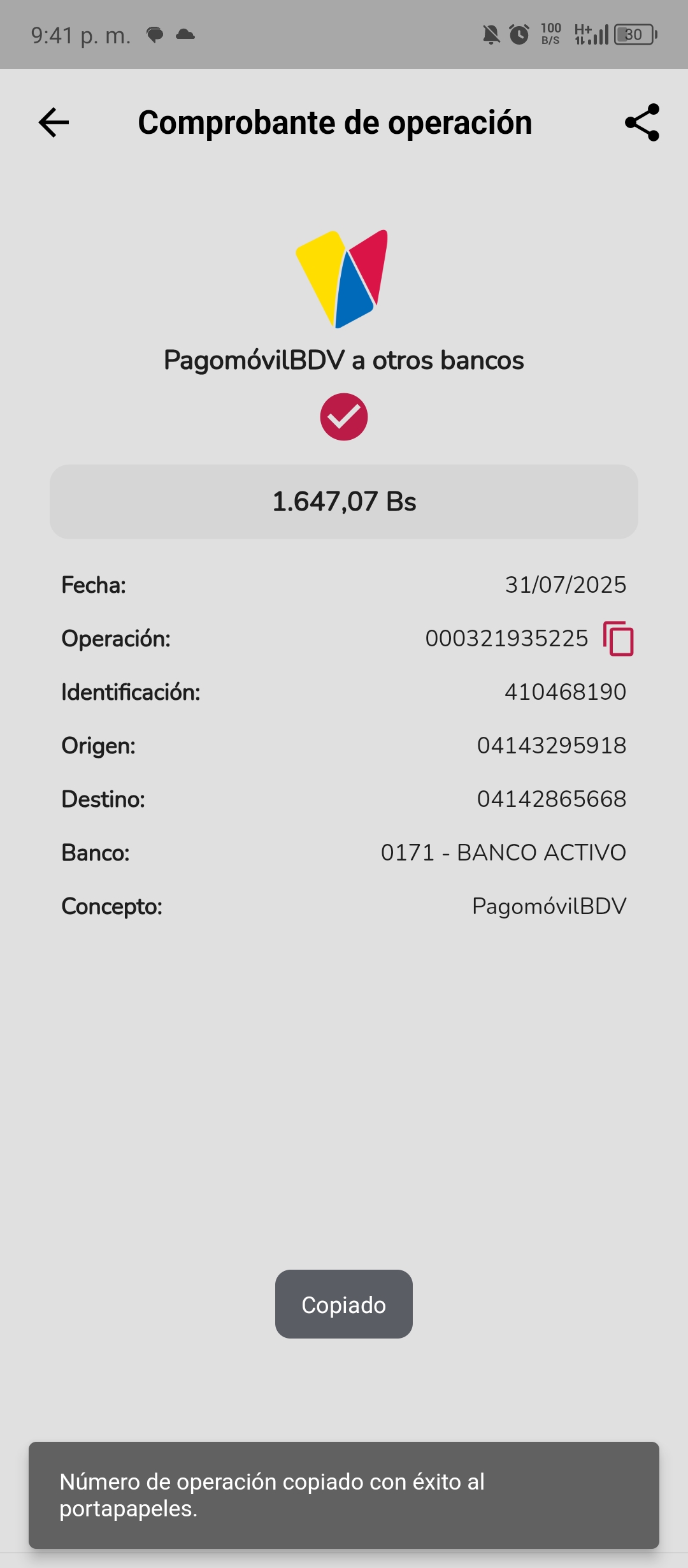Share the operation receipt

[x=642, y=122]
